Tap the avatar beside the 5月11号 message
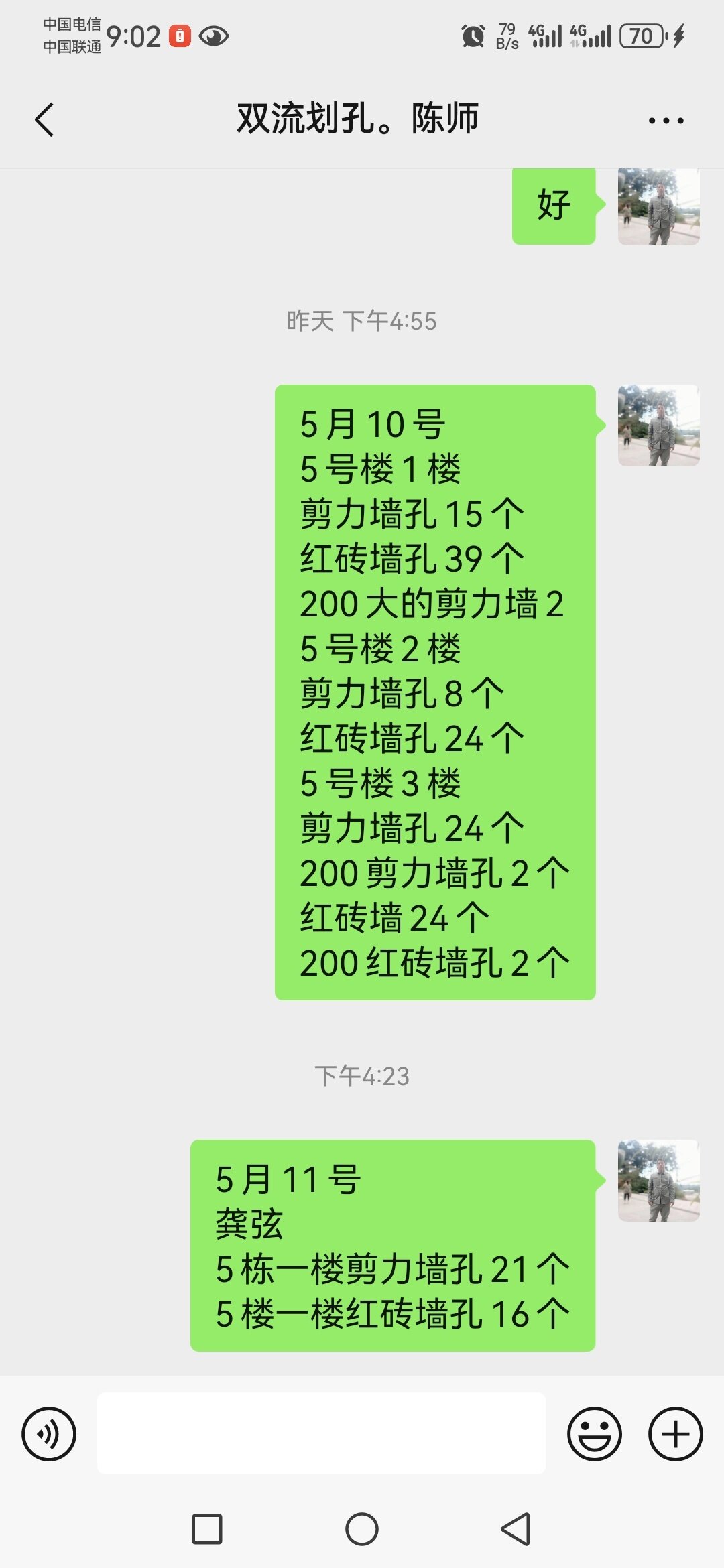724x1568 pixels. coord(658,1181)
